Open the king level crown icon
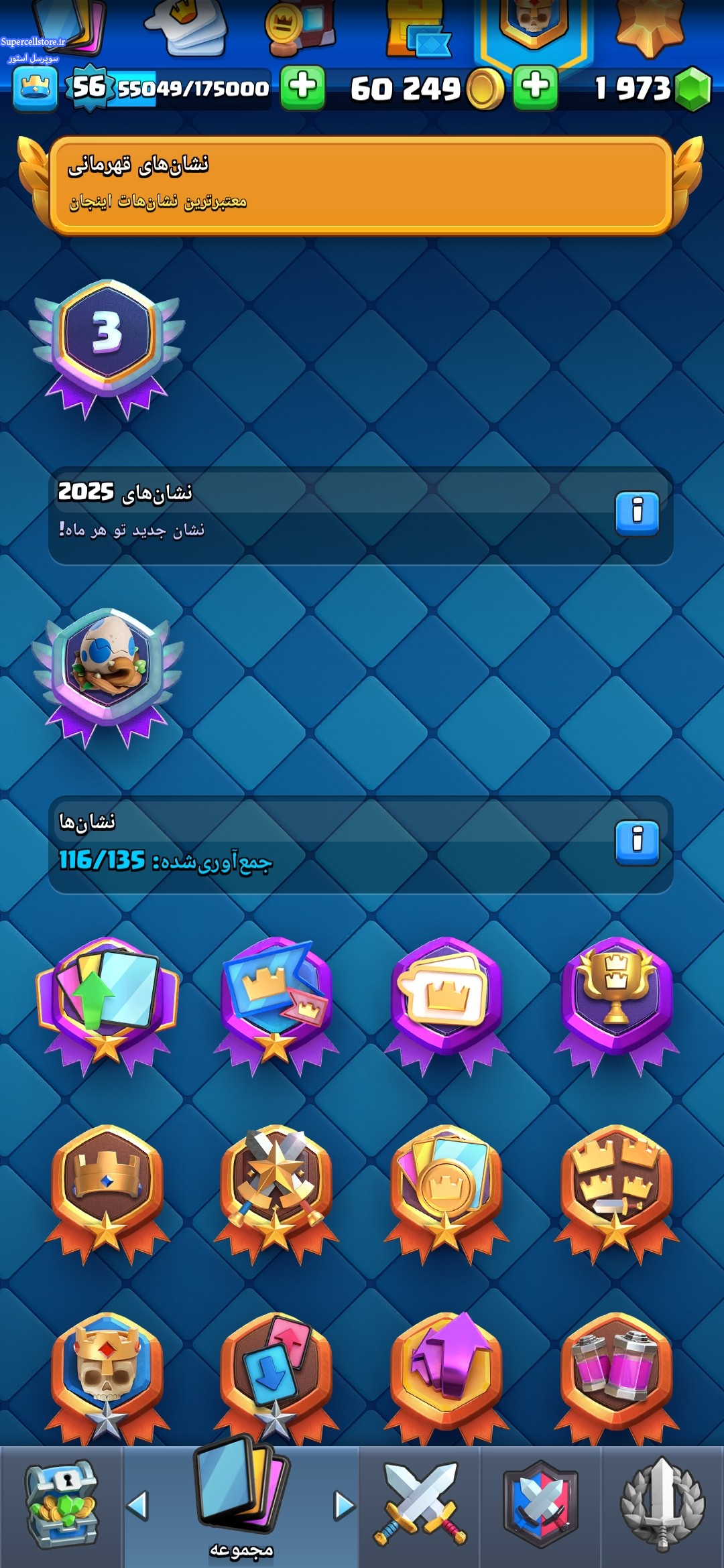 point(35,88)
